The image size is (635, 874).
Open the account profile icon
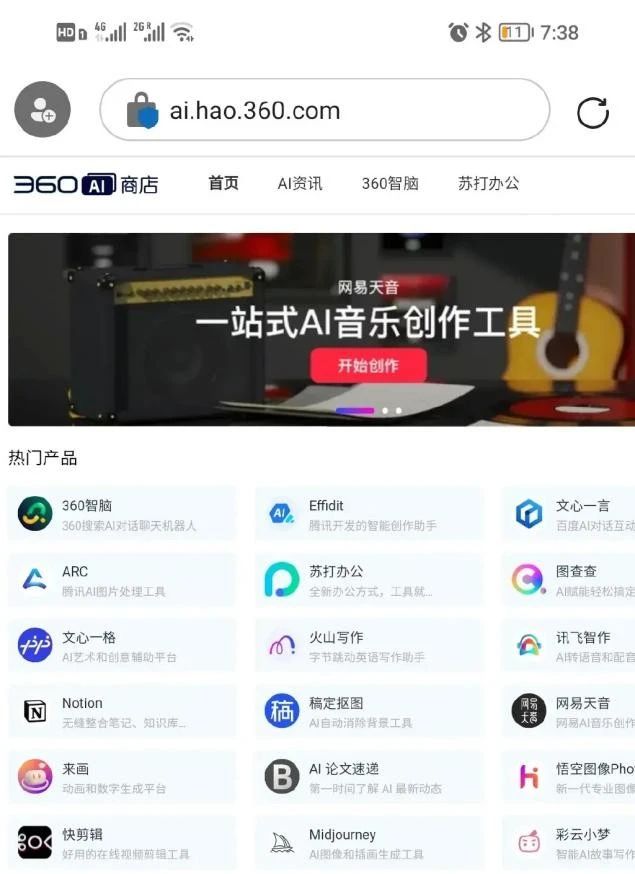click(42, 110)
